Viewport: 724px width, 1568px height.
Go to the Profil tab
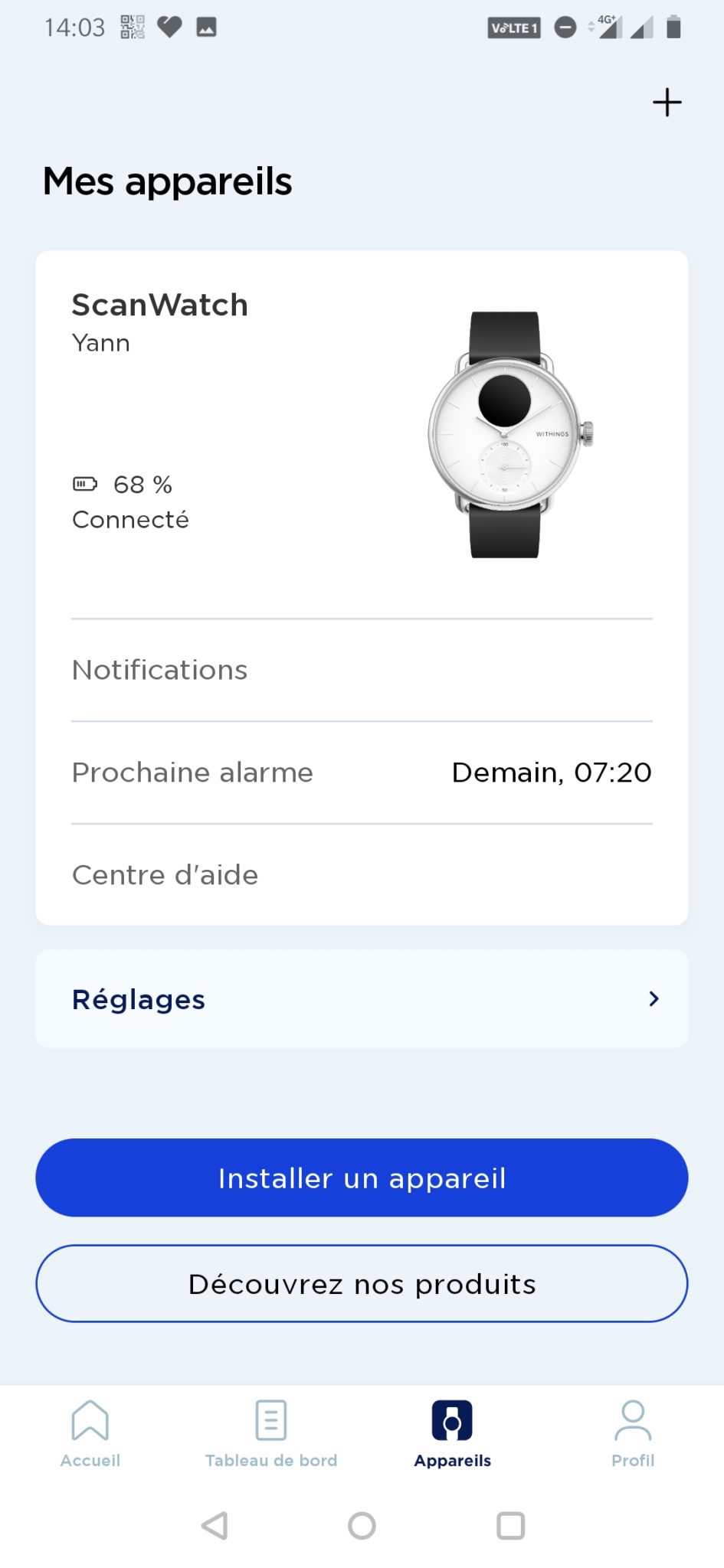pos(633,1433)
